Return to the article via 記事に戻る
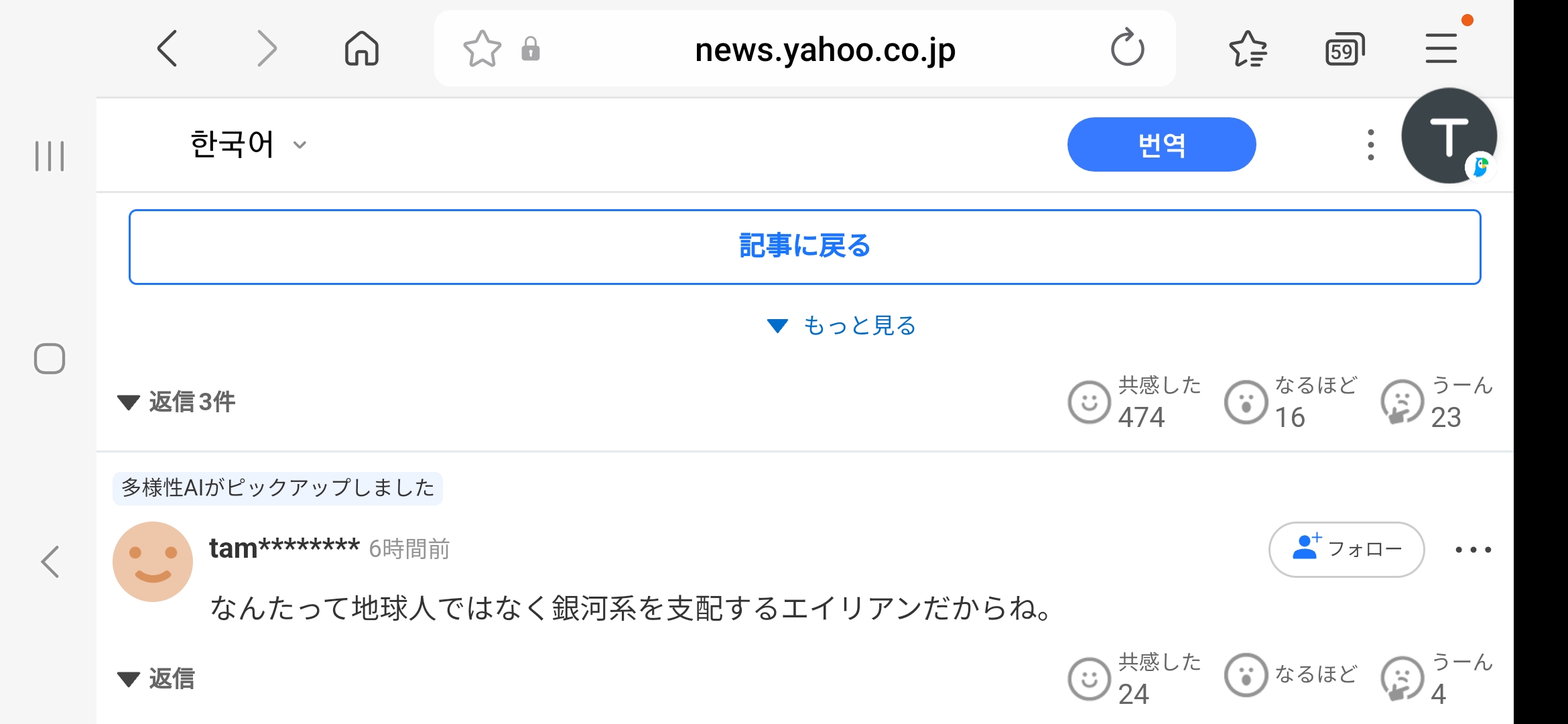Screen dimensions: 1568x724 point(804,247)
